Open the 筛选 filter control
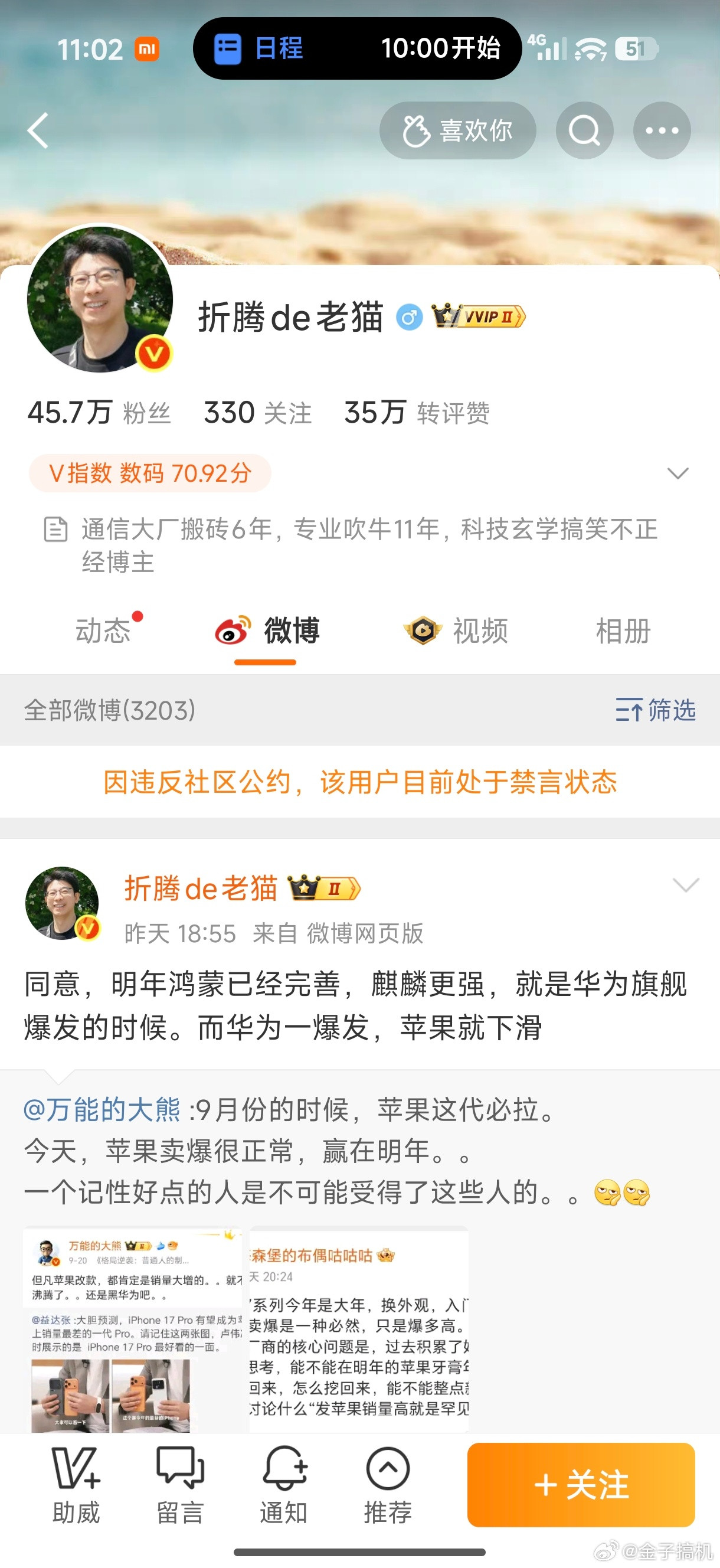Screen dimensions: 720x1568 657,710
